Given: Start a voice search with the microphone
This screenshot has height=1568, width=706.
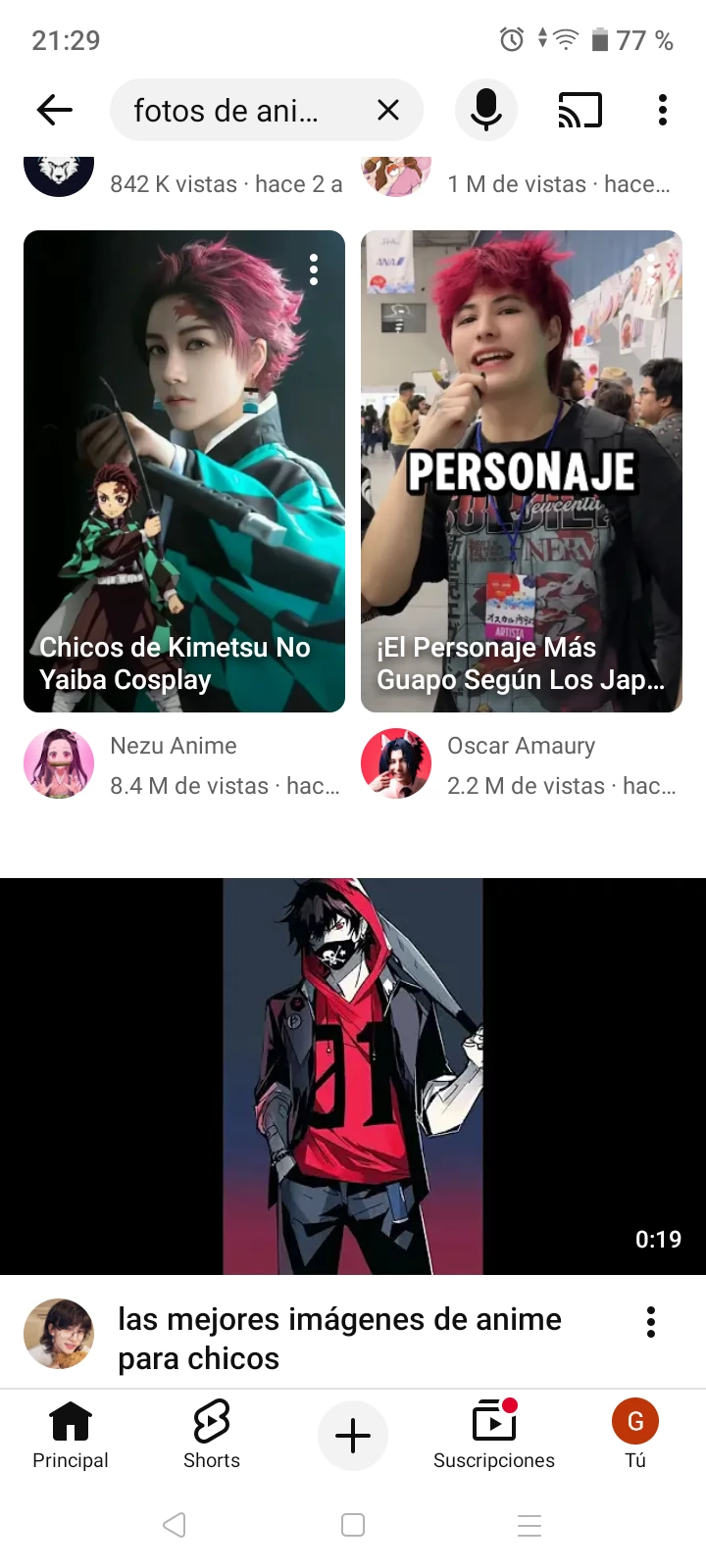Looking at the screenshot, I should (486, 110).
